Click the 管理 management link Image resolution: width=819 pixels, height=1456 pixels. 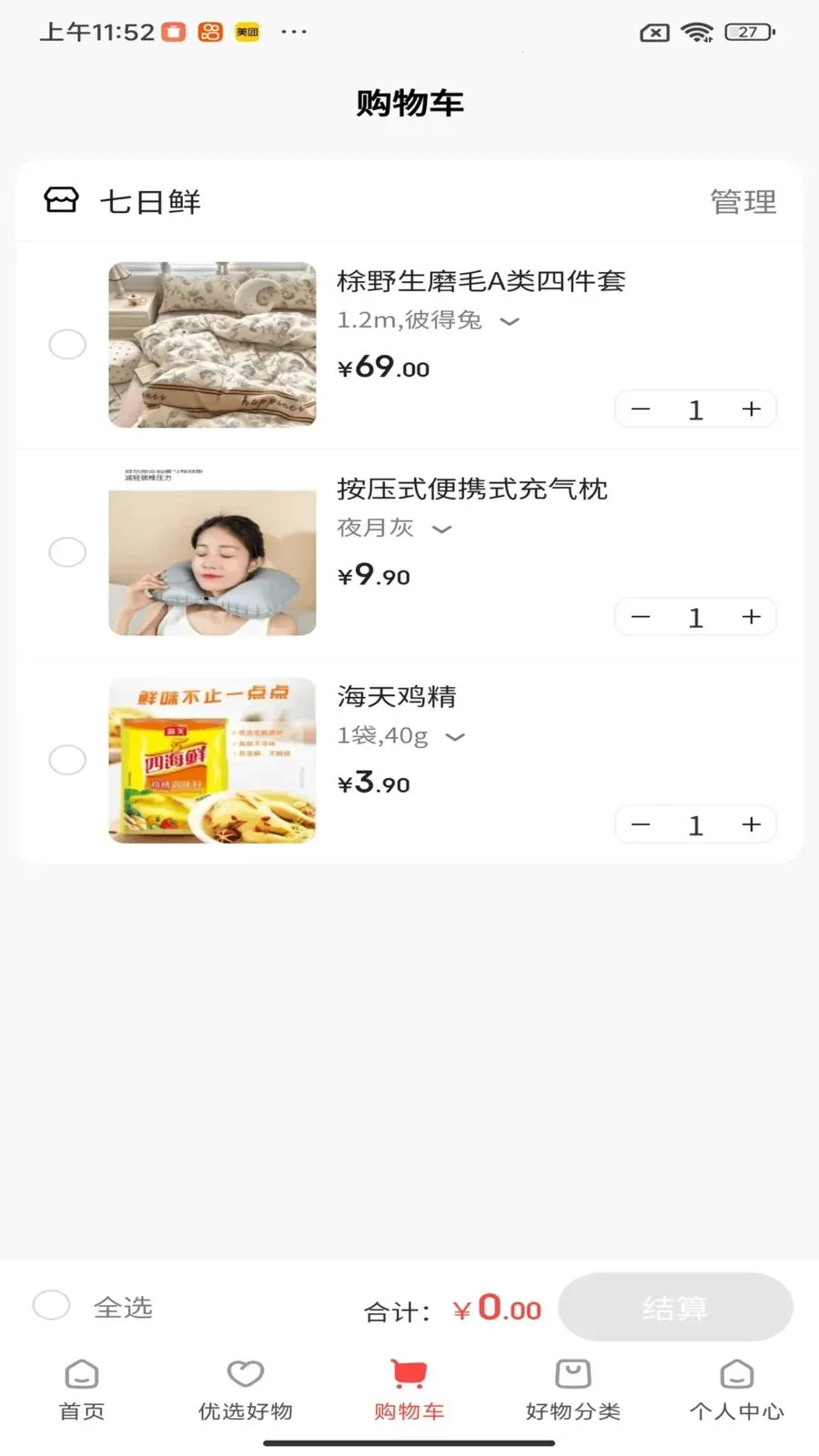pyautogui.click(x=742, y=201)
